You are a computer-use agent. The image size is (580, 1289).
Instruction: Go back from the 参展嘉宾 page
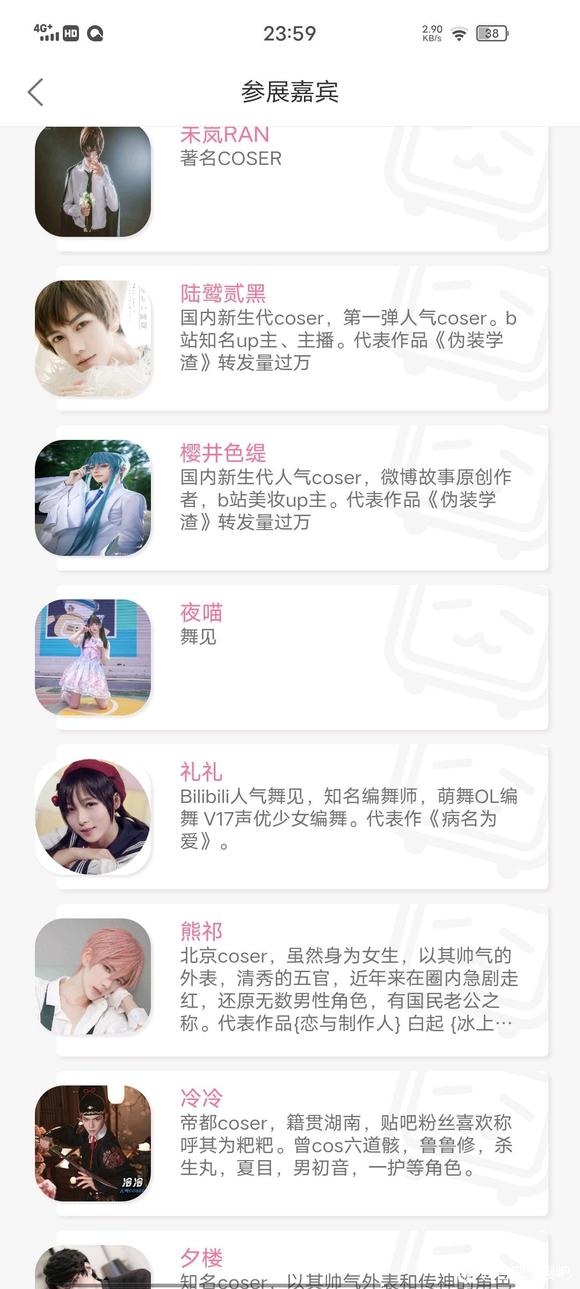[x=36, y=92]
